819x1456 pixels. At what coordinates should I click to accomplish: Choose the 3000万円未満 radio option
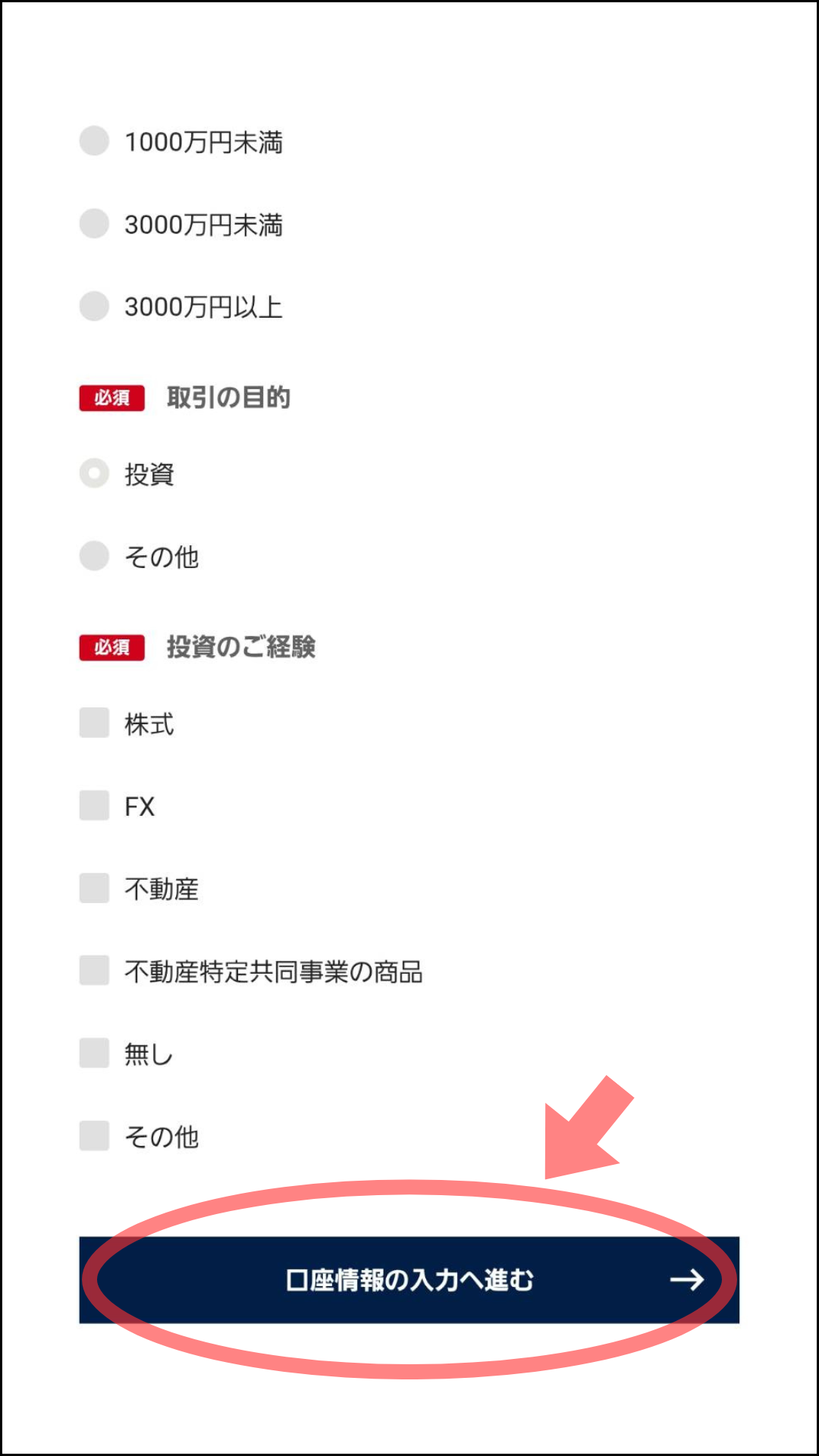click(95, 224)
